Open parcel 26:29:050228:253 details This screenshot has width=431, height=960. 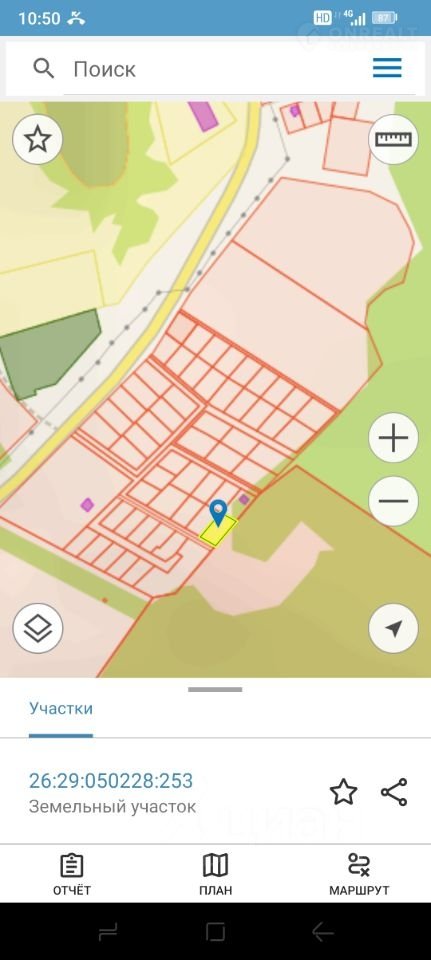tap(111, 781)
